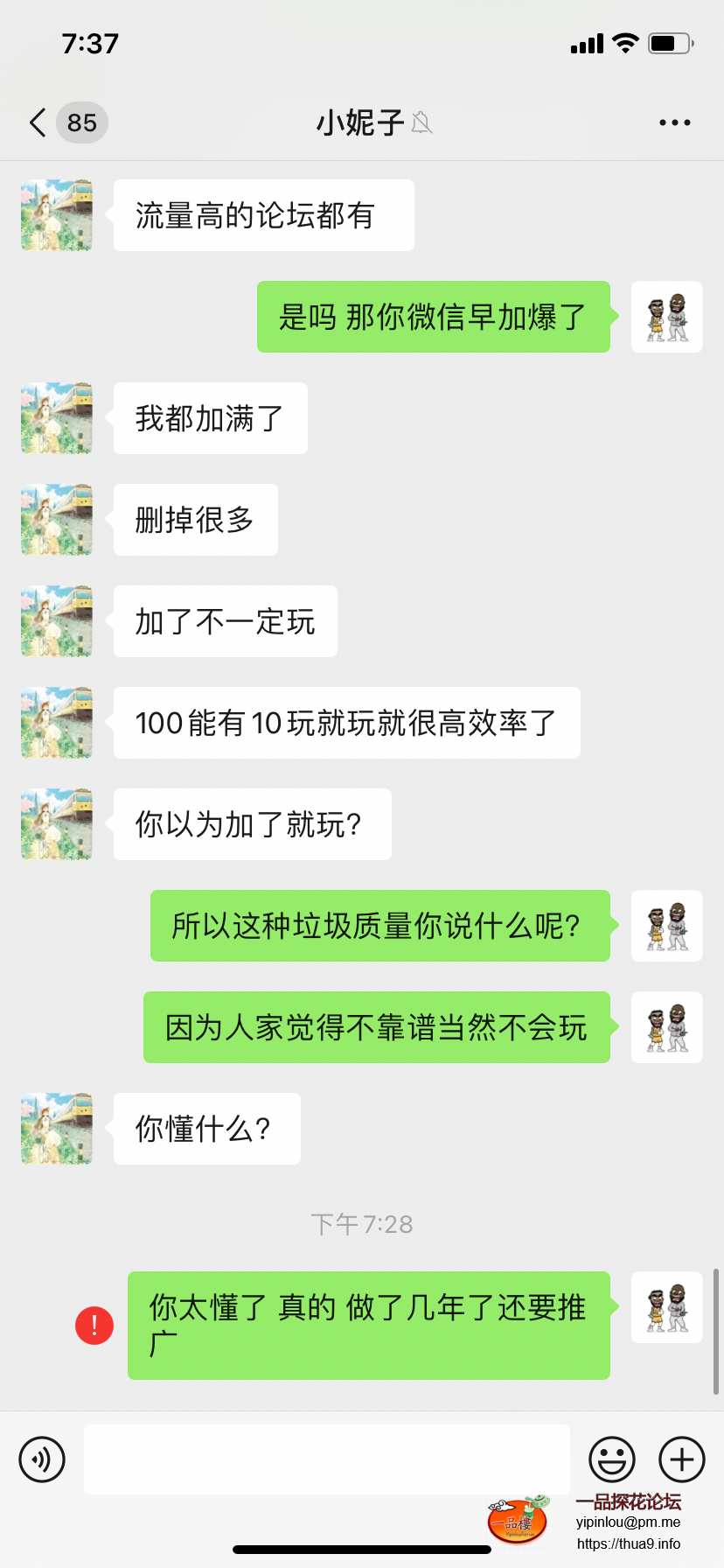
Task: Tap the unread count badge showing 85
Action: click(80, 122)
